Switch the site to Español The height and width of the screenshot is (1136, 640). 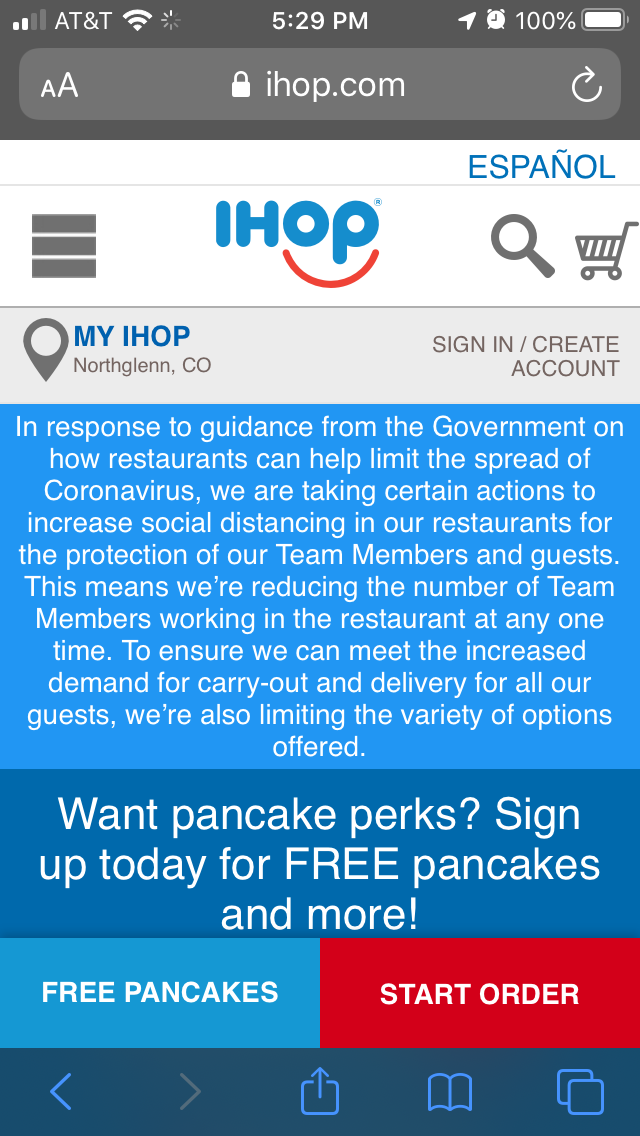coord(541,167)
